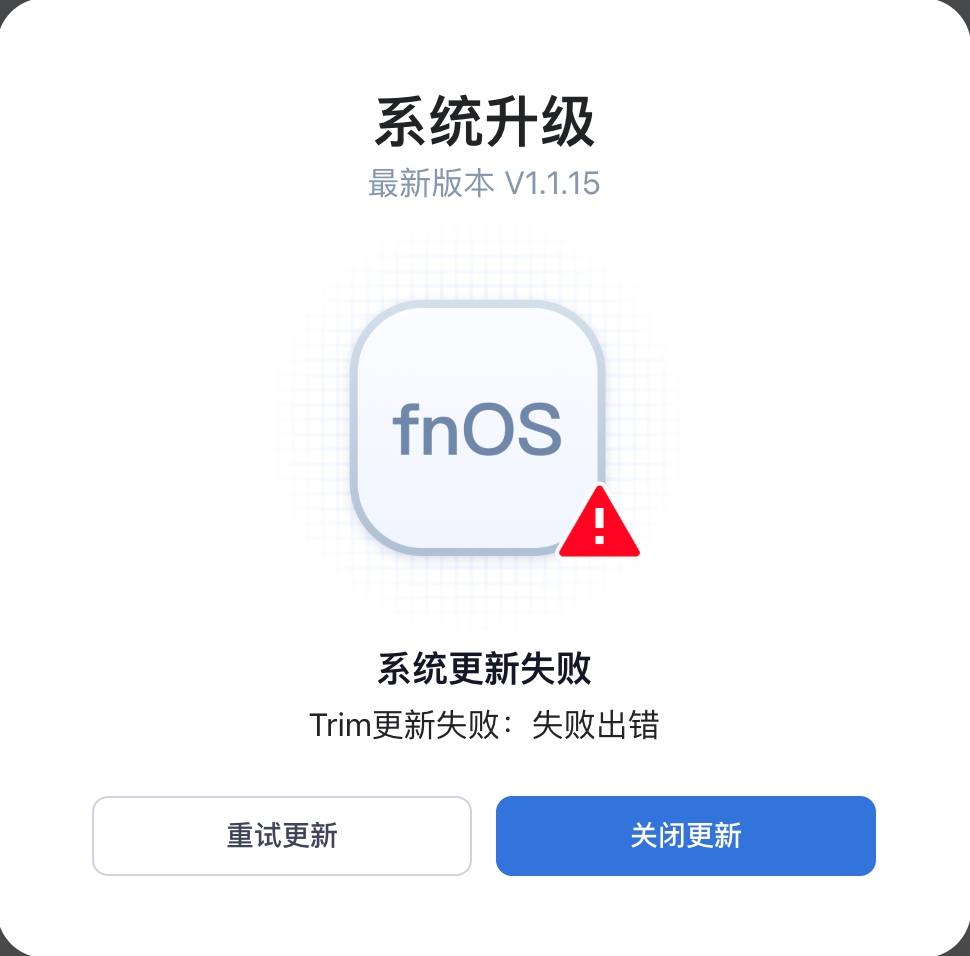Tap the 重试更新 button to retry
Image resolution: width=970 pixels, height=956 pixels.
[x=281, y=835]
